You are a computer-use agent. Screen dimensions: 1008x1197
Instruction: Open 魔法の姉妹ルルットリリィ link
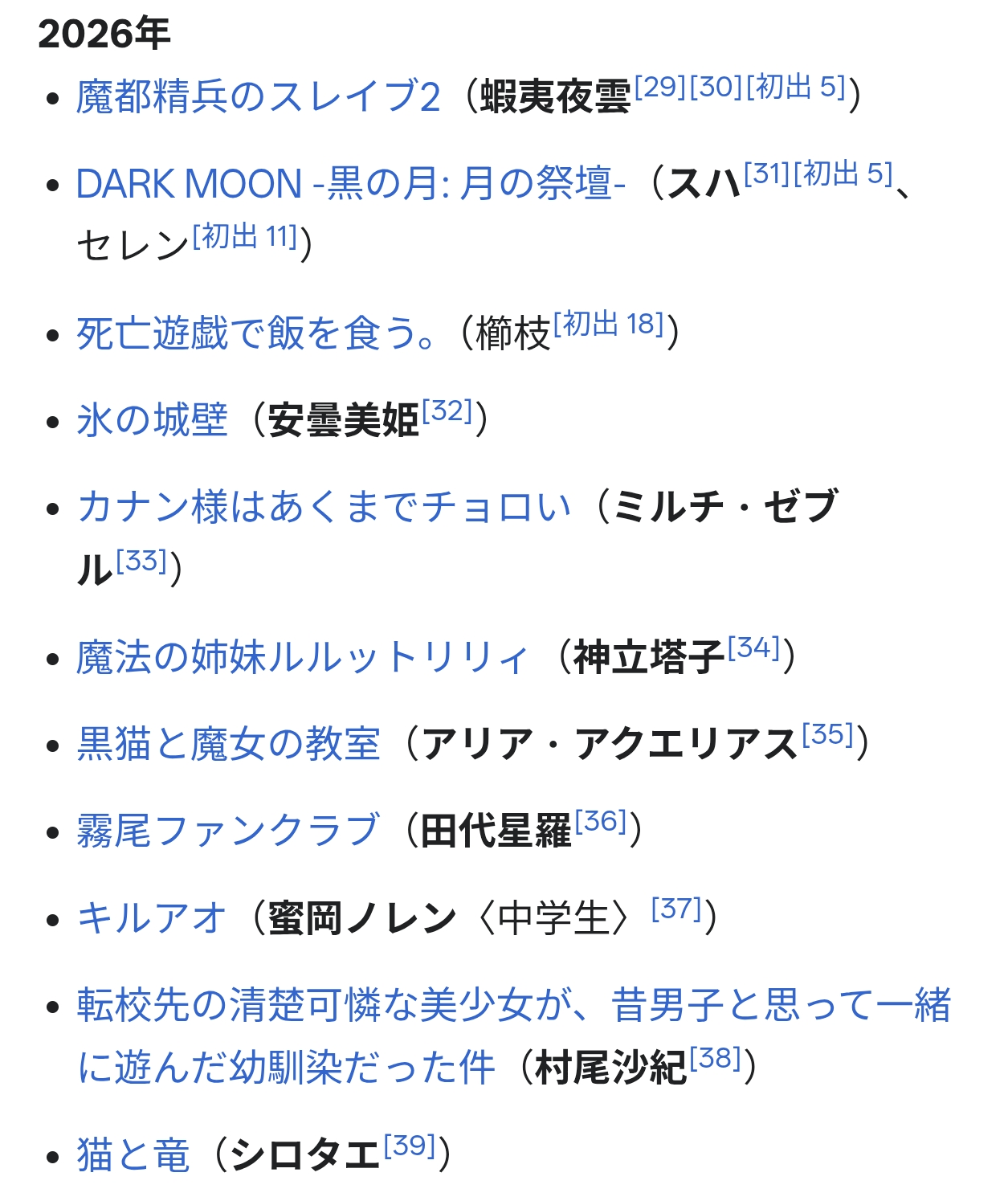click(303, 657)
